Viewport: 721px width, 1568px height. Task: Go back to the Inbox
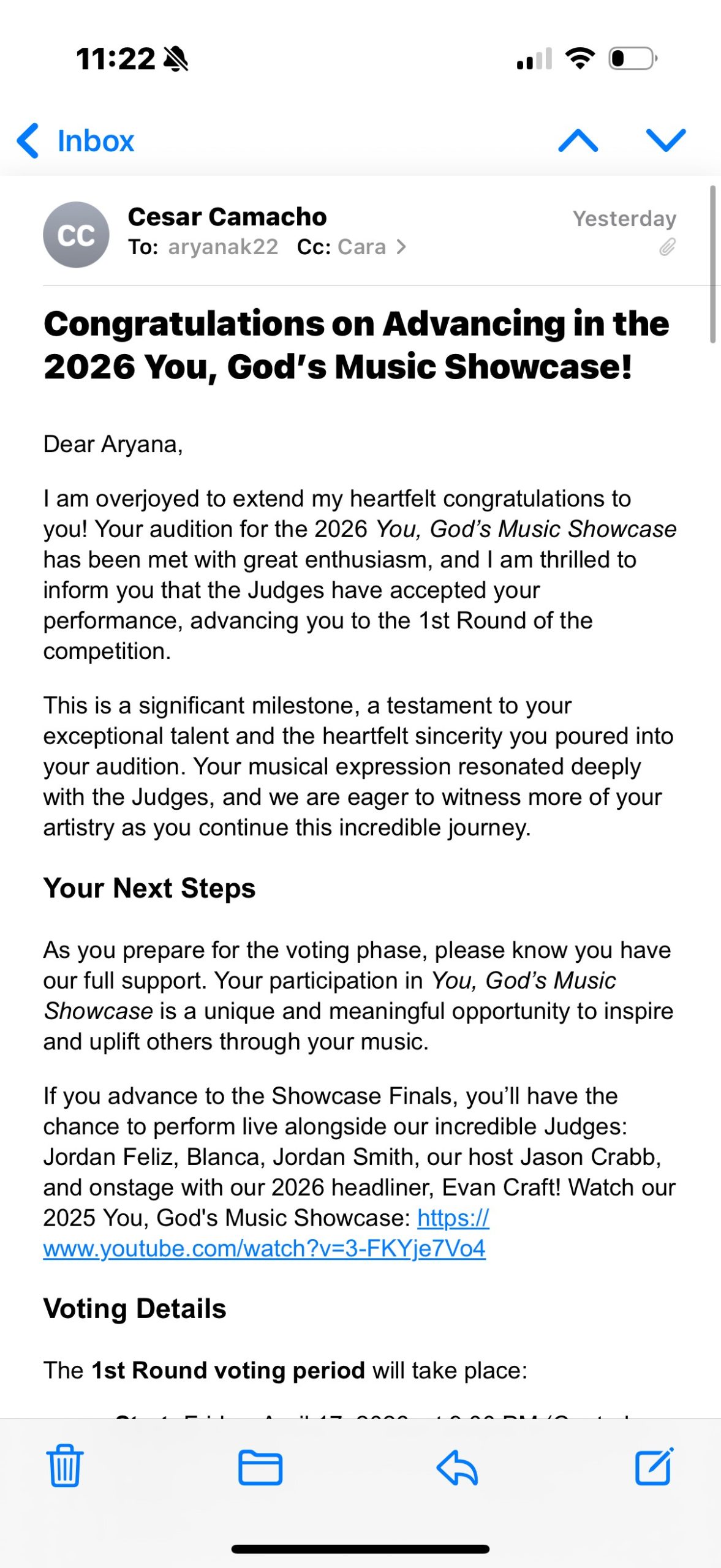[x=76, y=141]
